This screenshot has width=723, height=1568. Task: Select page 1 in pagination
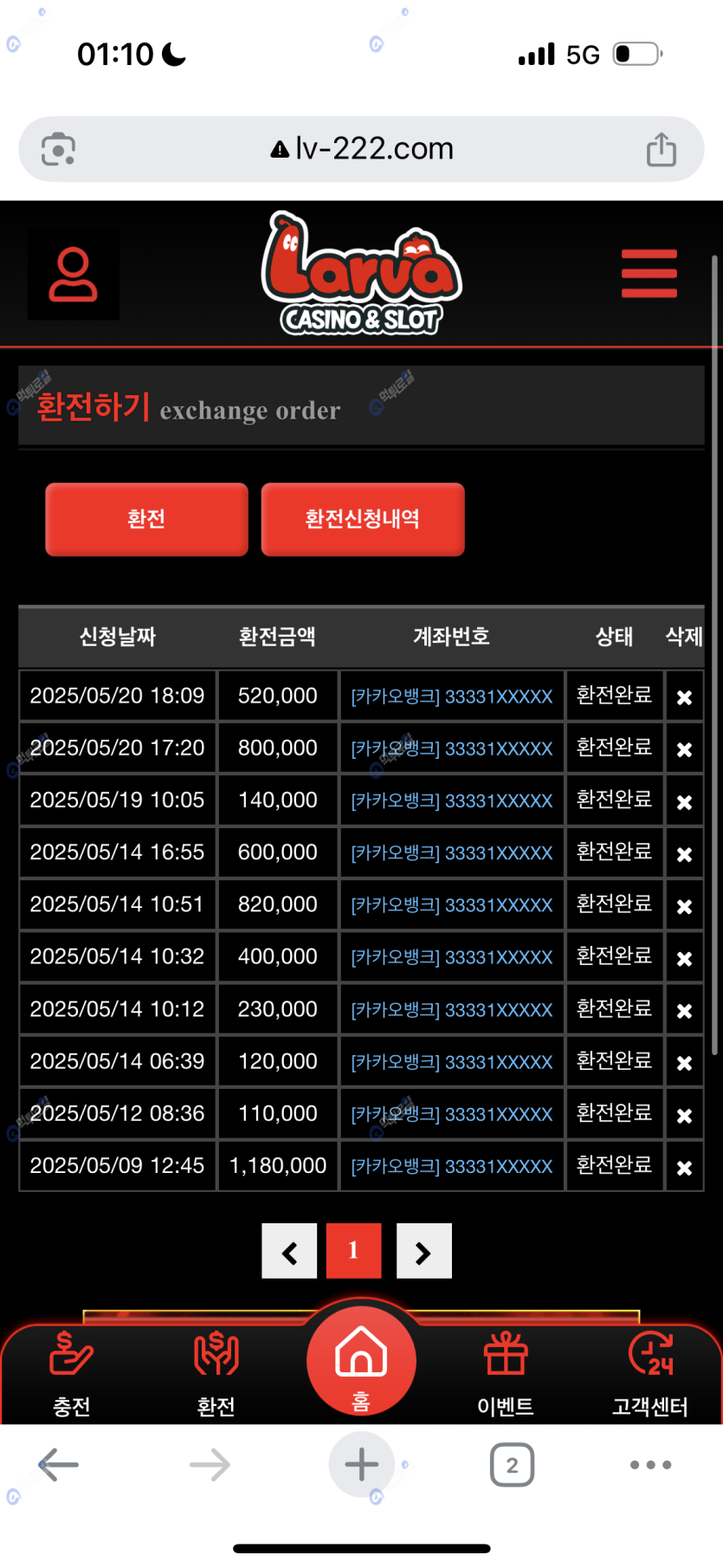[x=353, y=1251]
